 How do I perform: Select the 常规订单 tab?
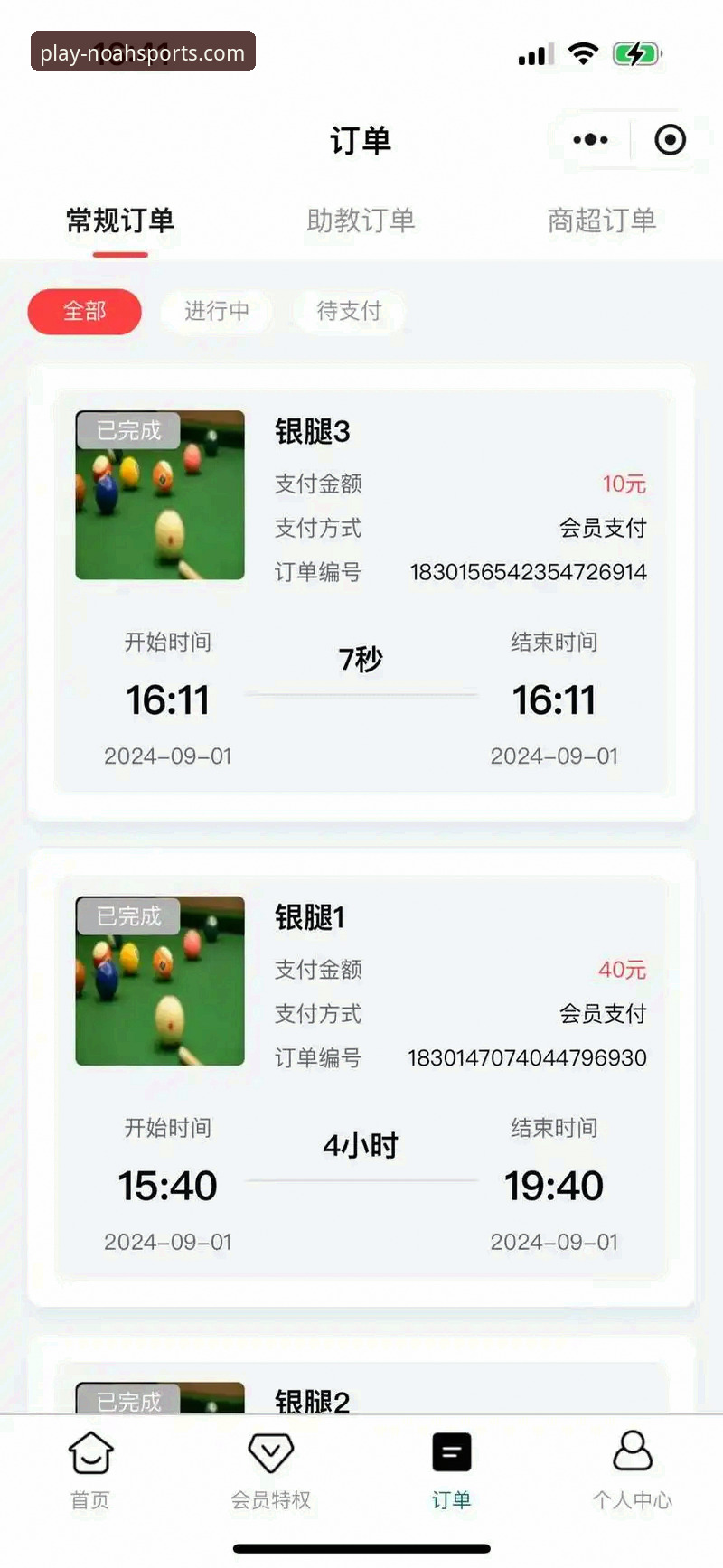click(119, 220)
